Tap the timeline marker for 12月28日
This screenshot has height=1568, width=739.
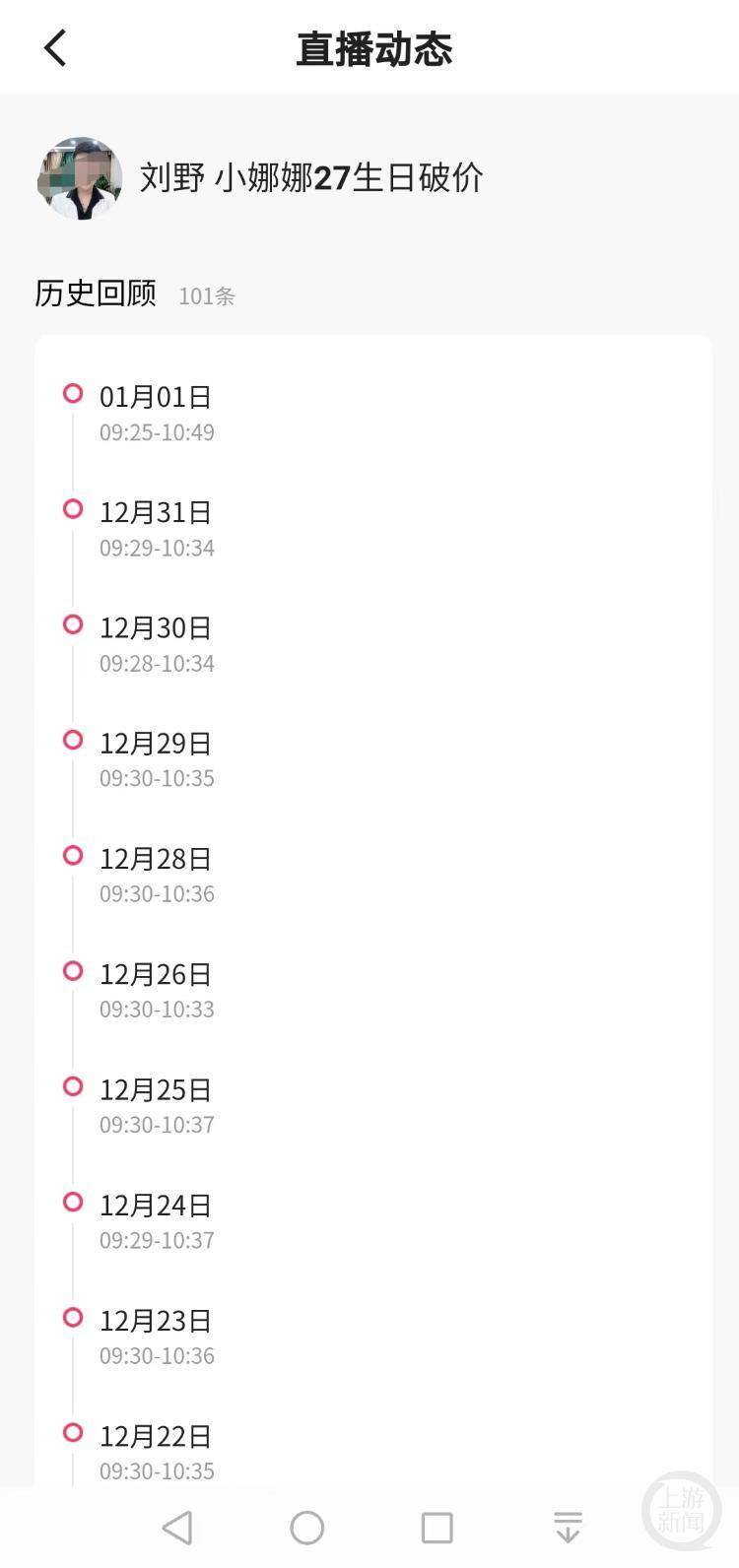click(x=72, y=856)
